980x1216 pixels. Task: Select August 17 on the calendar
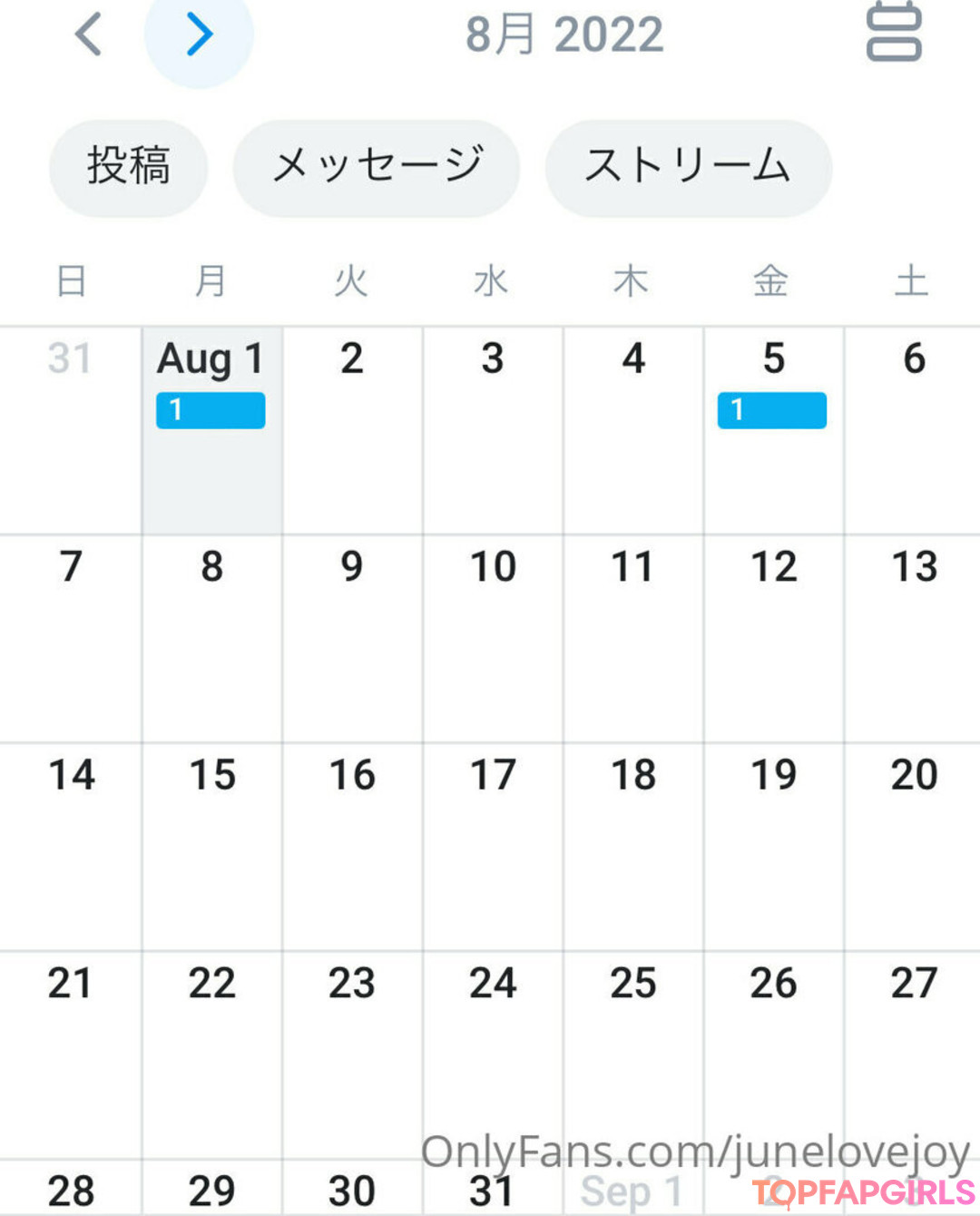pos(493,844)
